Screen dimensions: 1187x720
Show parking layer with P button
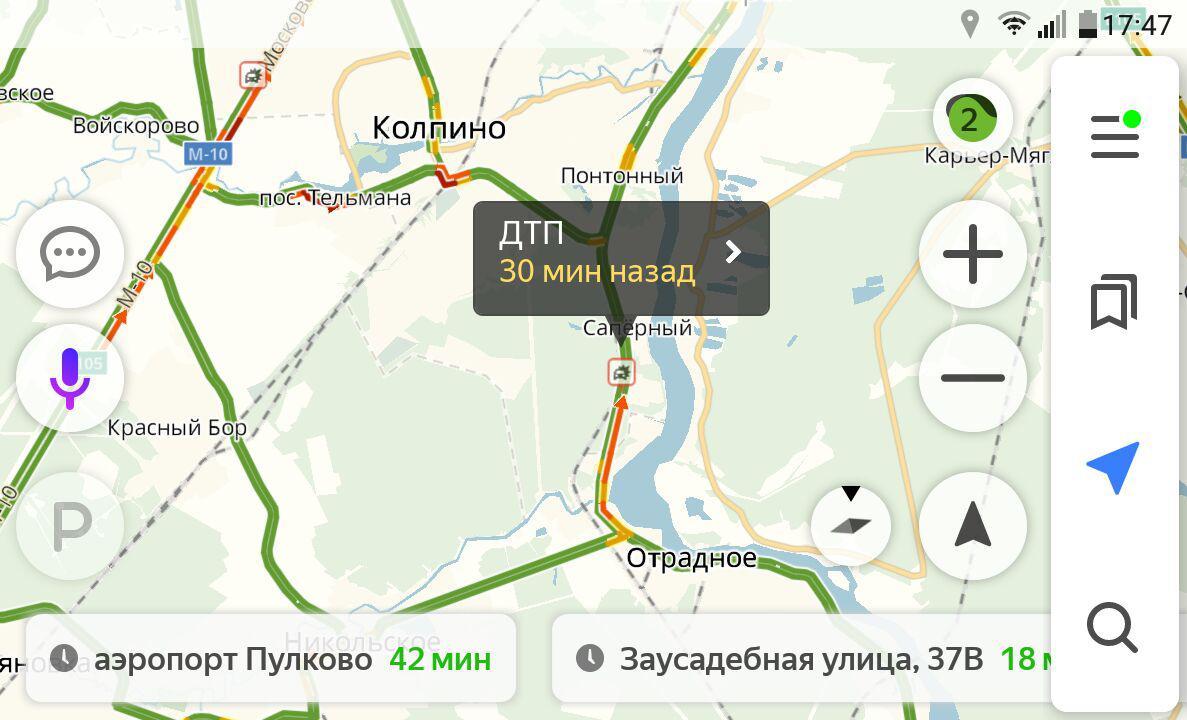[x=70, y=526]
